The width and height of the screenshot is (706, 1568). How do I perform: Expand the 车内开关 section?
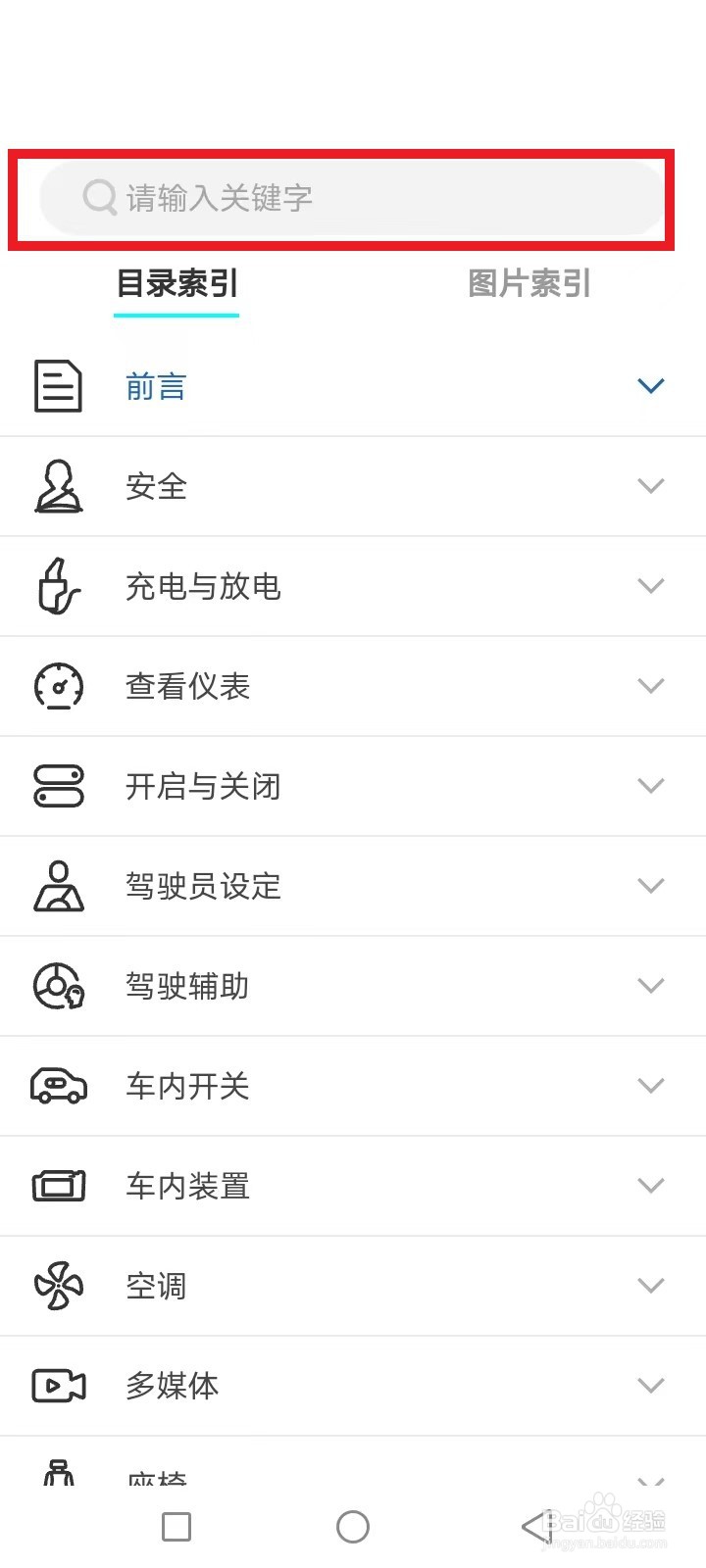pyautogui.click(x=353, y=1086)
